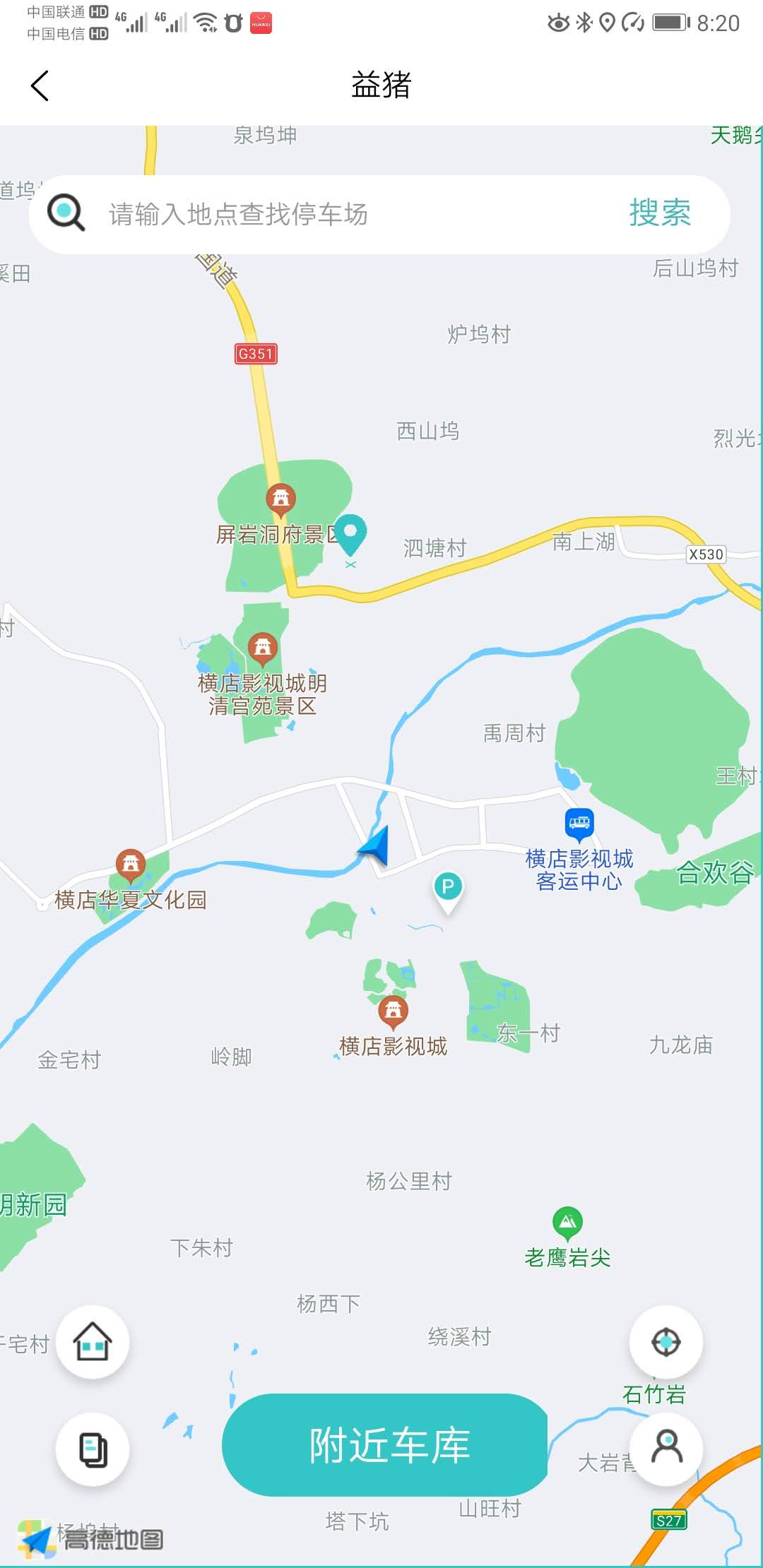Tap the 横店影视城明清宫苑景区 attraction marker
The height and width of the screenshot is (1568, 763).
(263, 647)
